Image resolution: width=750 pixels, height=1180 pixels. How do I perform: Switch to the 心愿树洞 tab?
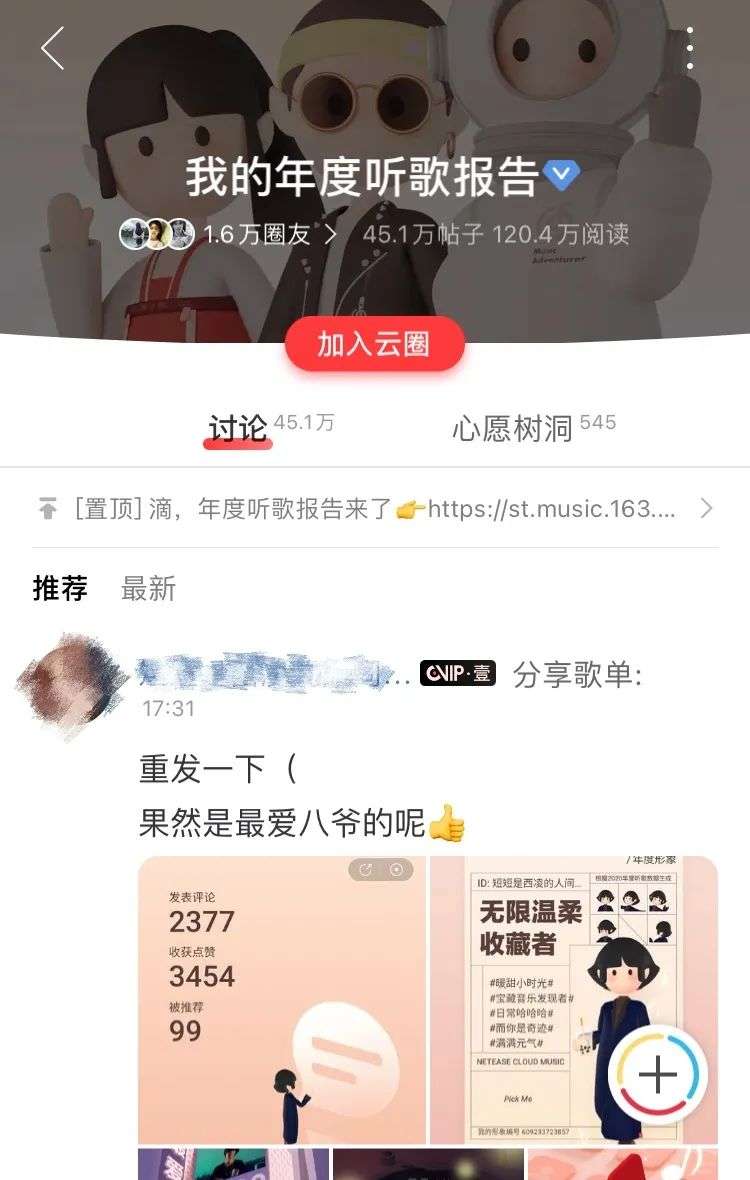point(512,428)
